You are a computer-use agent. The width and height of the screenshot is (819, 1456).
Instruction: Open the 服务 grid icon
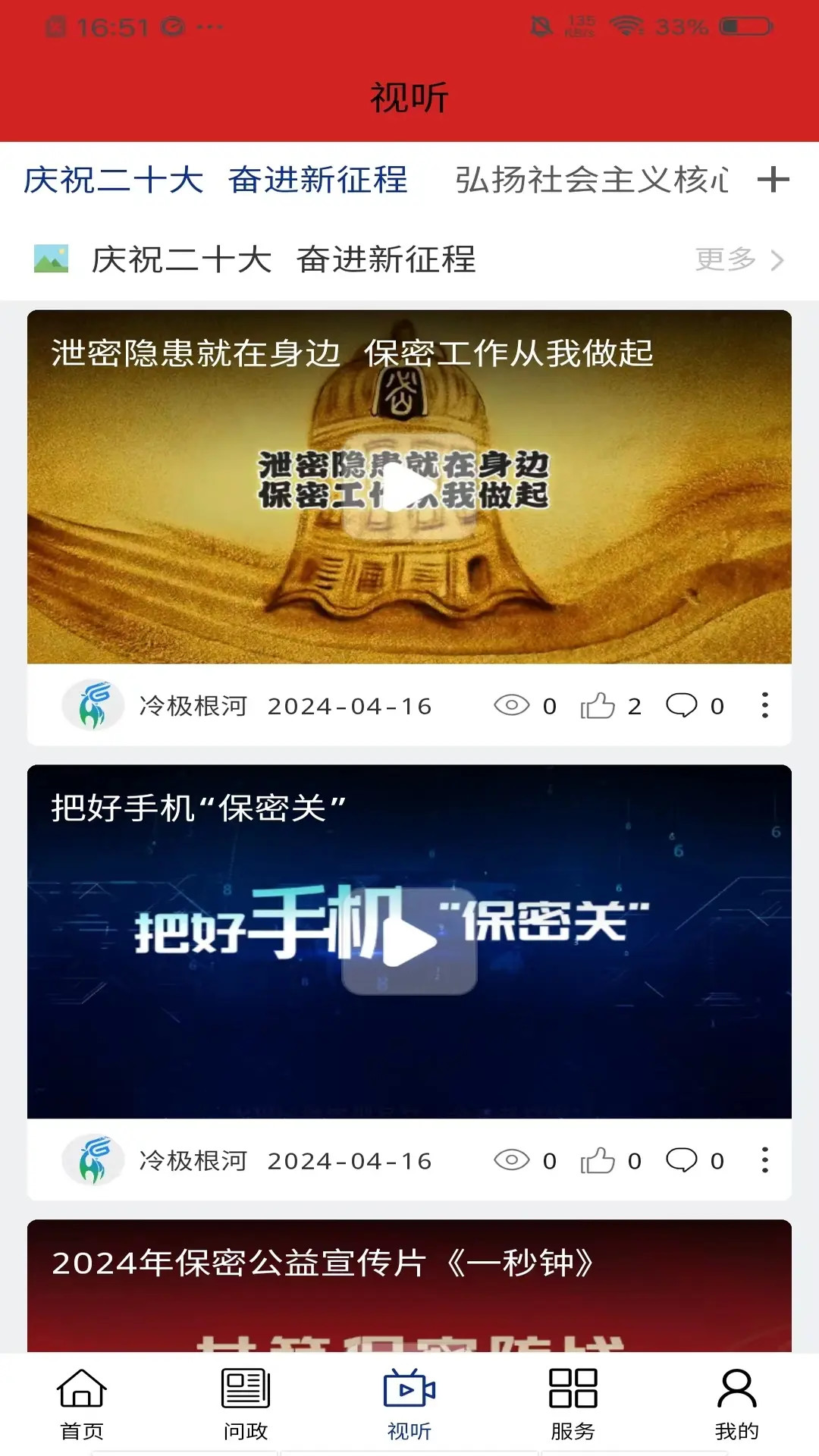click(x=573, y=1407)
